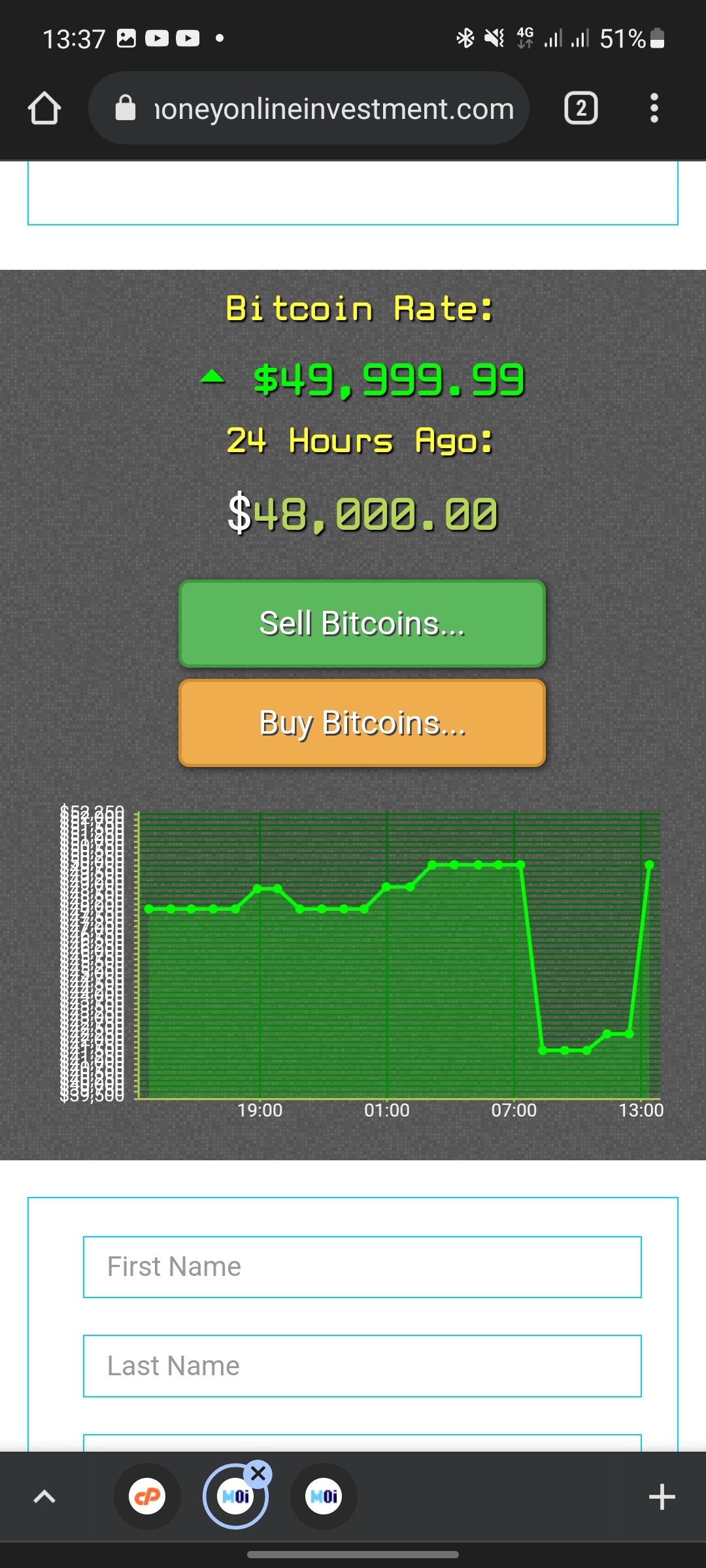Viewport: 706px width, 1568px height.
Task: Focus the Last Name field
Action: point(362,1366)
